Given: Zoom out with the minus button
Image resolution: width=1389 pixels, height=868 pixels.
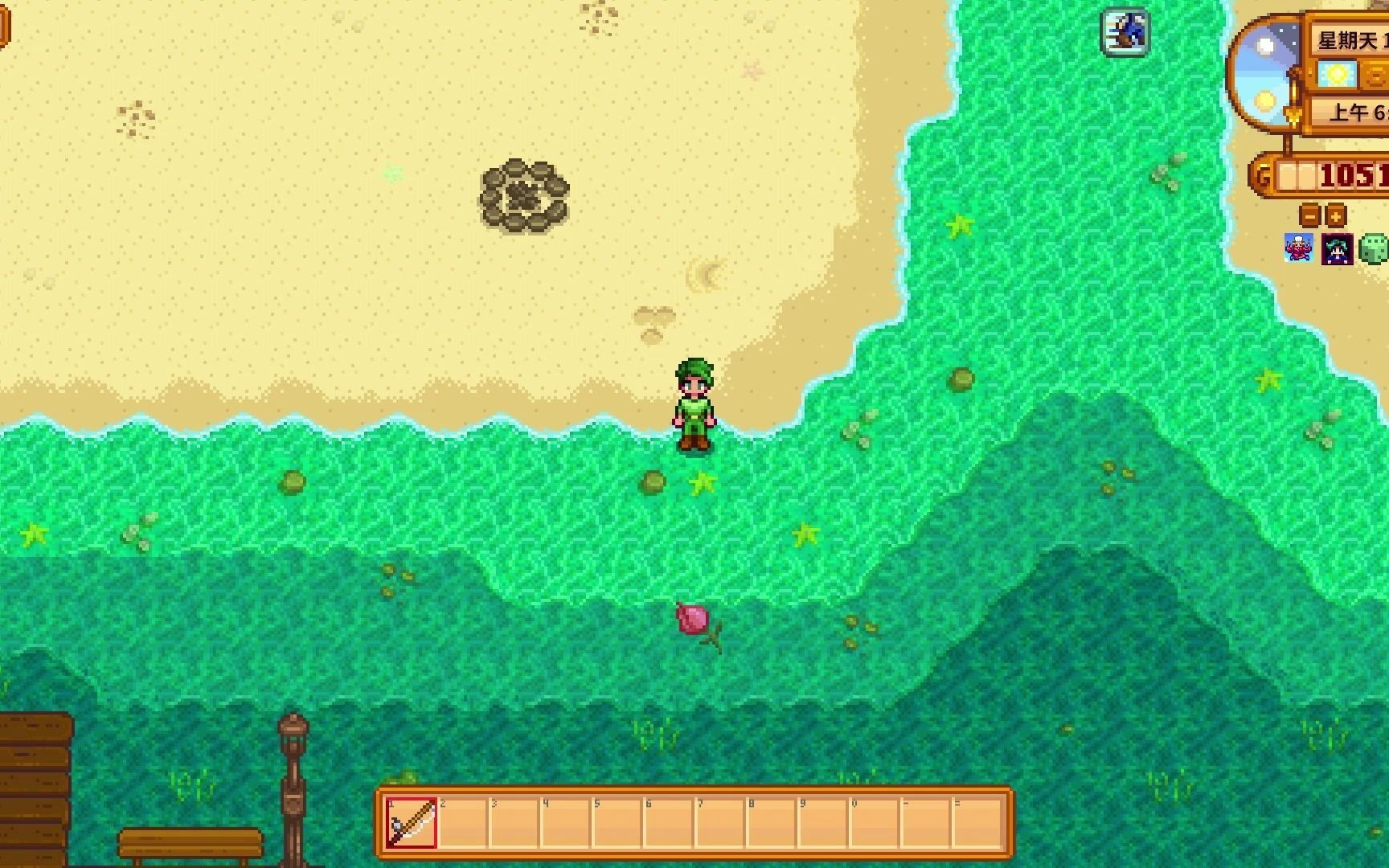Looking at the screenshot, I should click(1310, 215).
